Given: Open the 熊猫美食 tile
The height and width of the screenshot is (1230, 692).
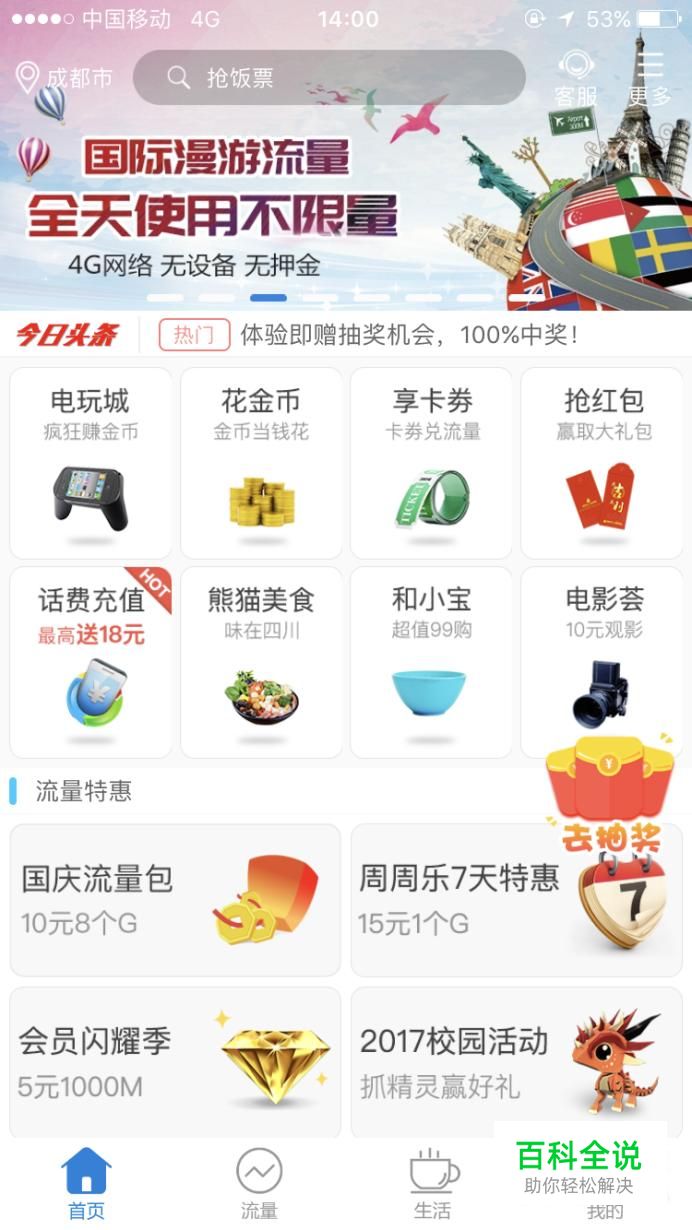Looking at the screenshot, I should pyautogui.click(x=261, y=662).
